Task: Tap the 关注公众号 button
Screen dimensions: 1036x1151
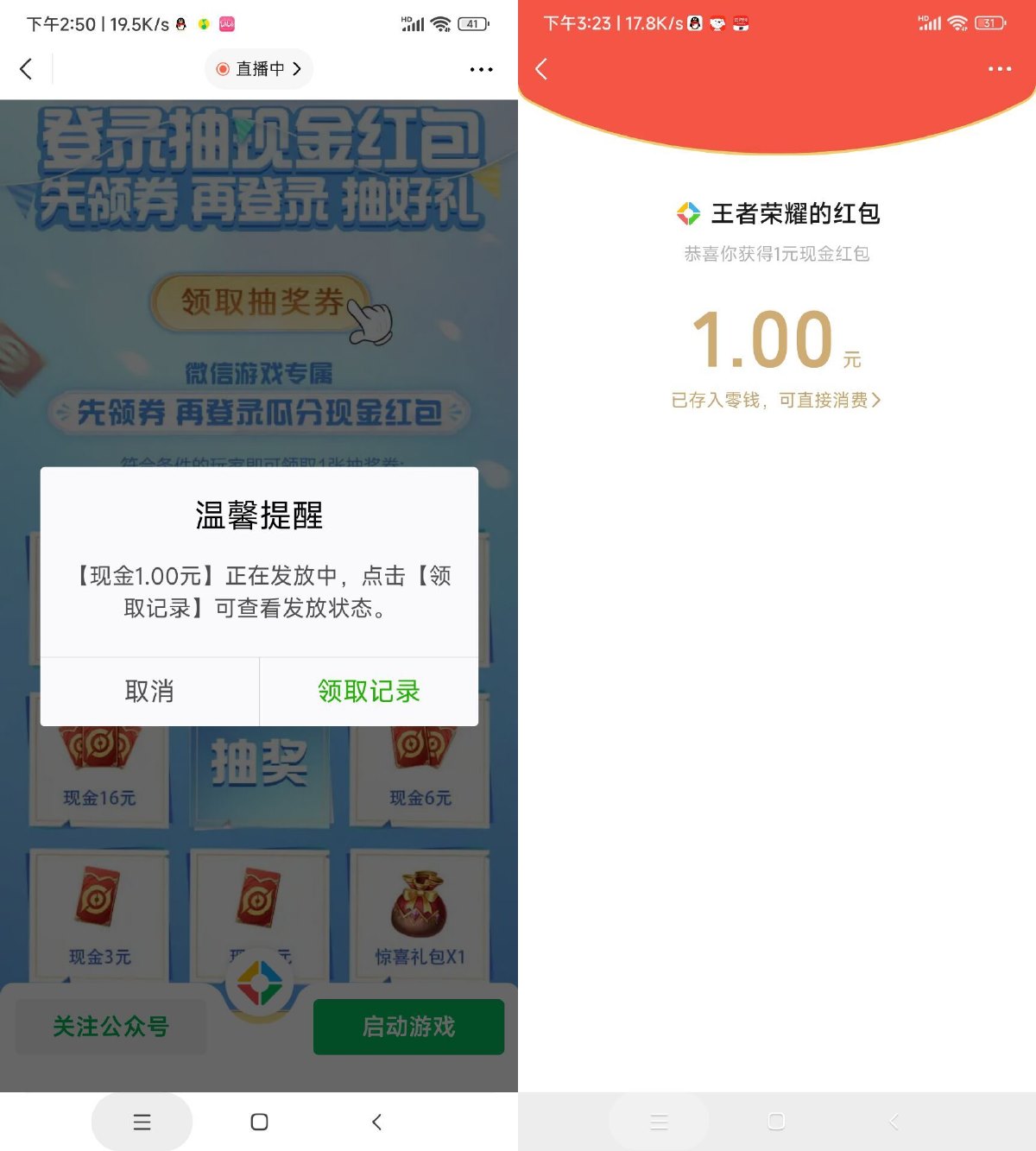Action: [110, 1027]
